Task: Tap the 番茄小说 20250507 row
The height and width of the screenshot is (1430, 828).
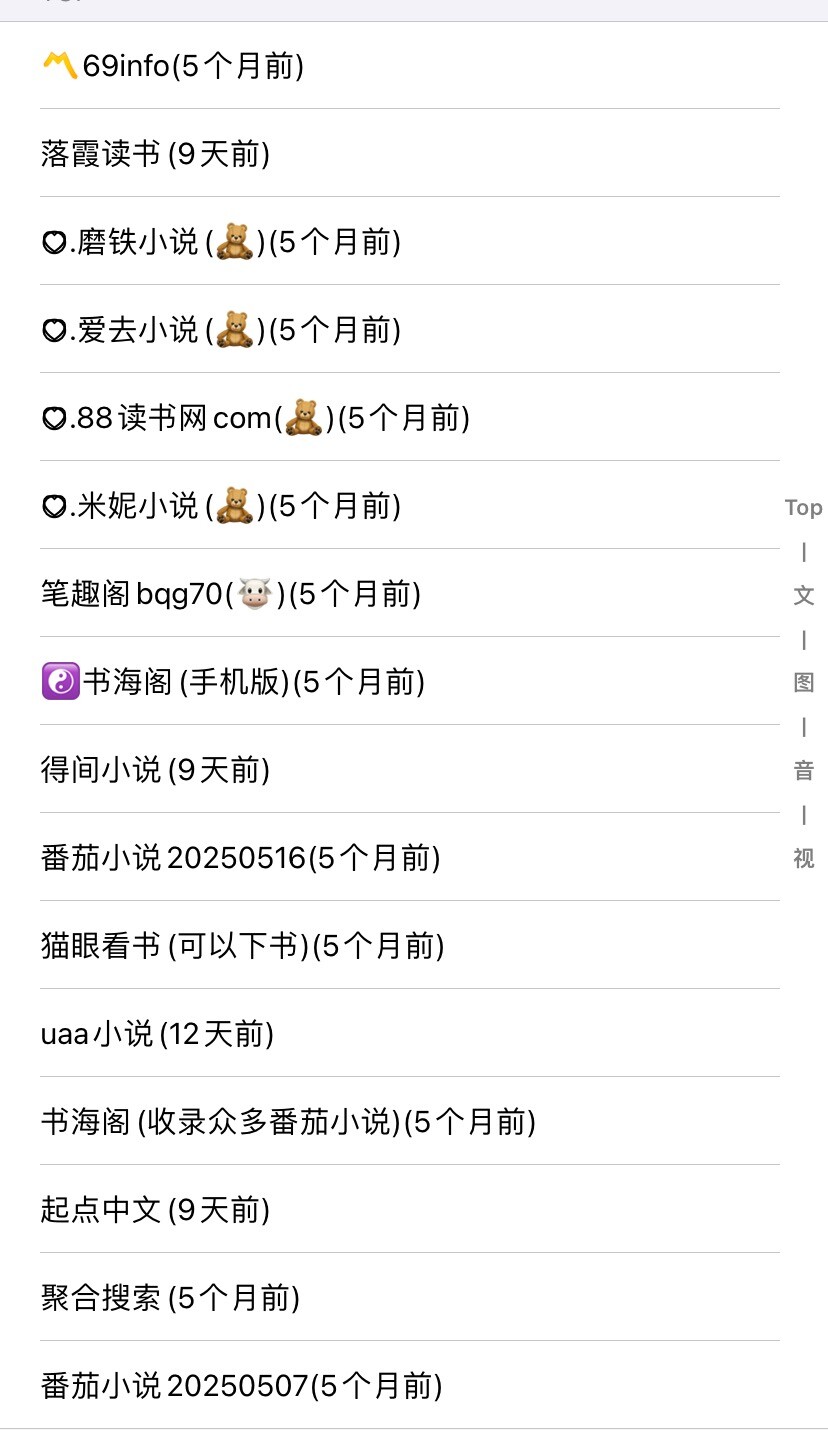Action: click(x=242, y=1386)
